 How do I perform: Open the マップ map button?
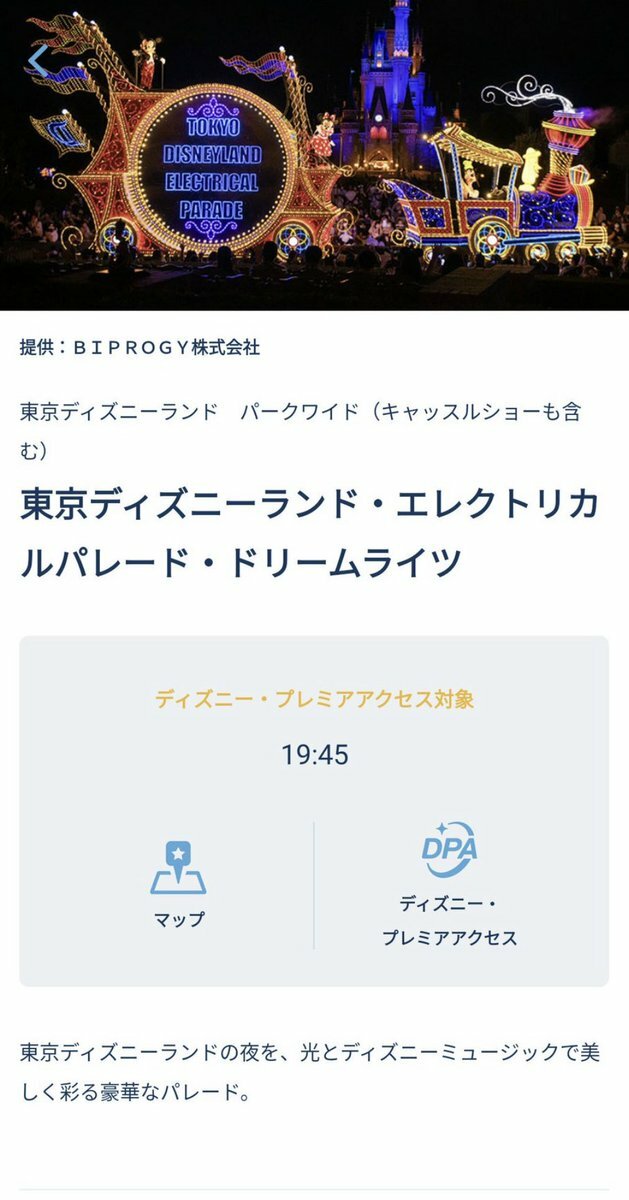tap(178, 884)
